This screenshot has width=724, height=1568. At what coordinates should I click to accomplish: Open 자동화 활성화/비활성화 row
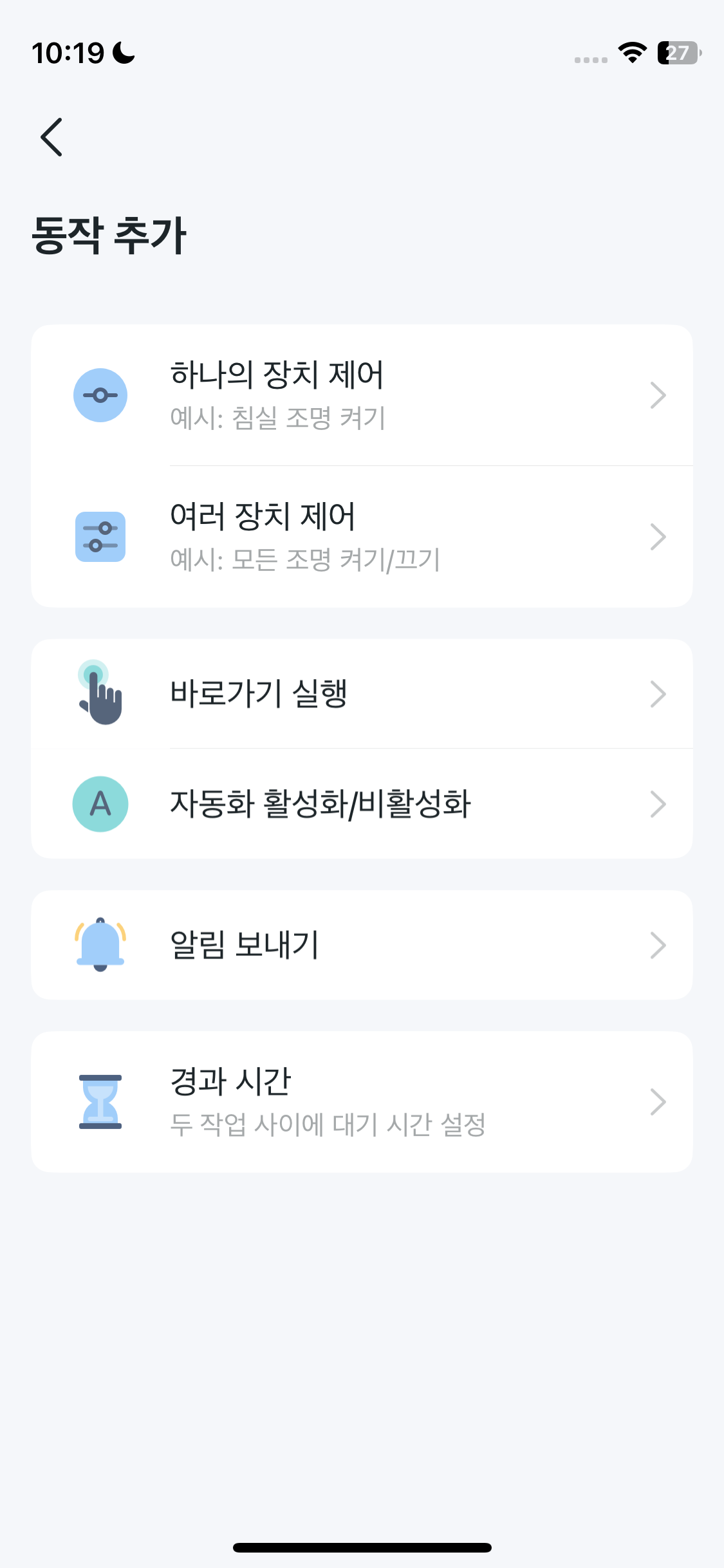[362, 803]
